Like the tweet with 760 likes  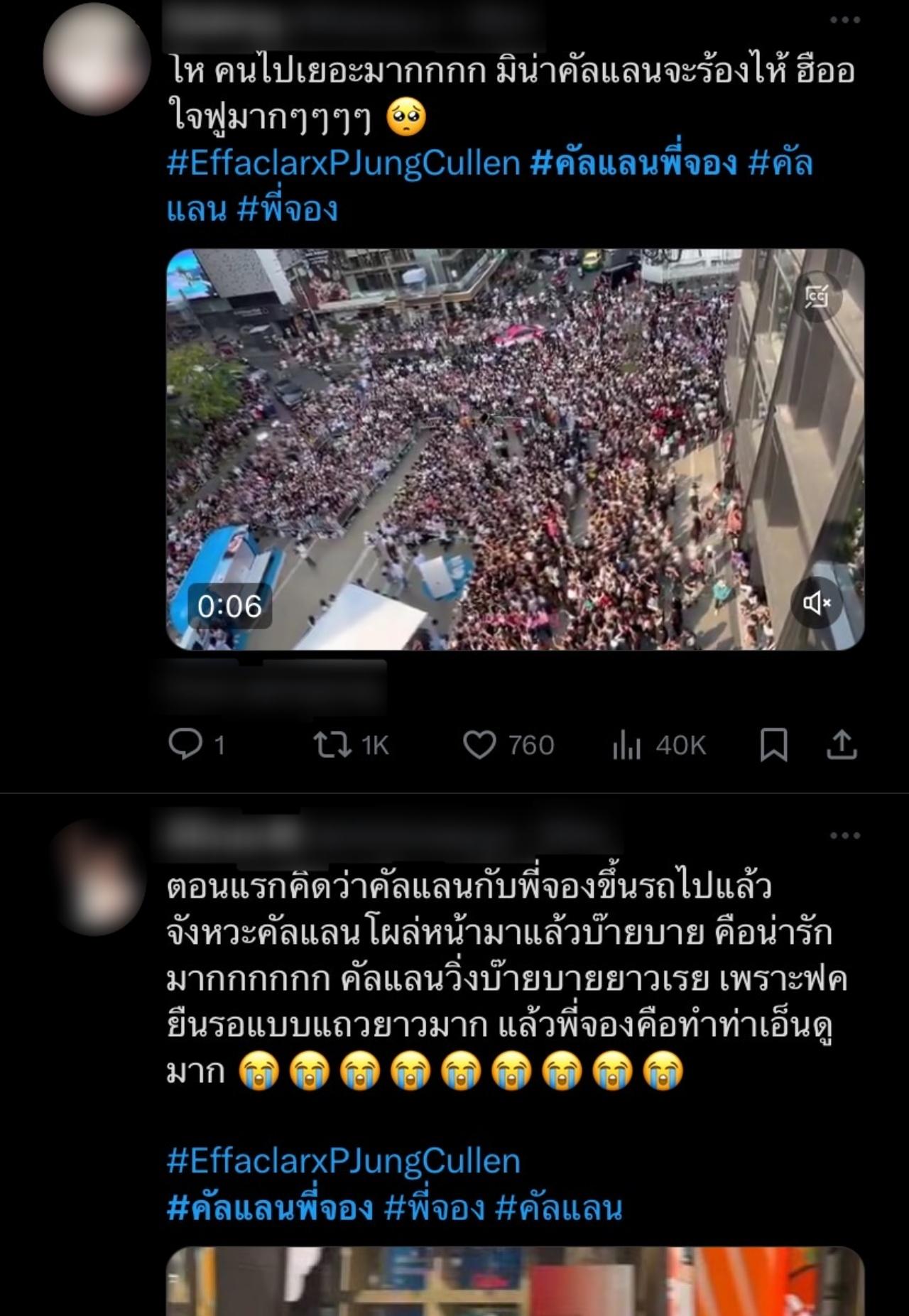[479, 745]
